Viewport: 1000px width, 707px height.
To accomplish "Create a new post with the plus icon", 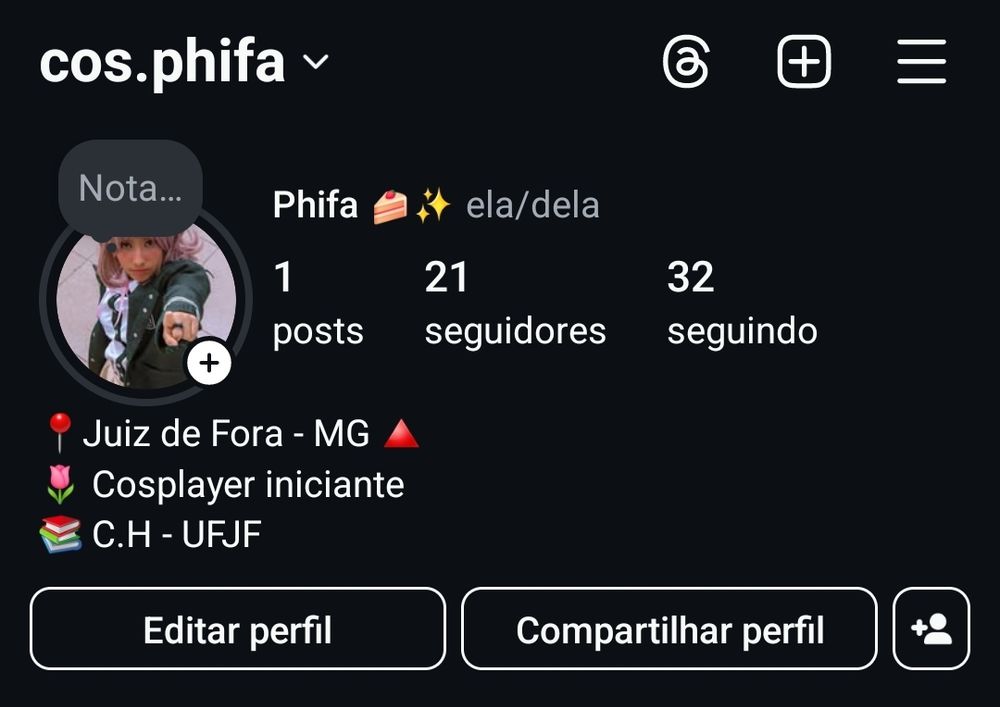I will coord(804,63).
